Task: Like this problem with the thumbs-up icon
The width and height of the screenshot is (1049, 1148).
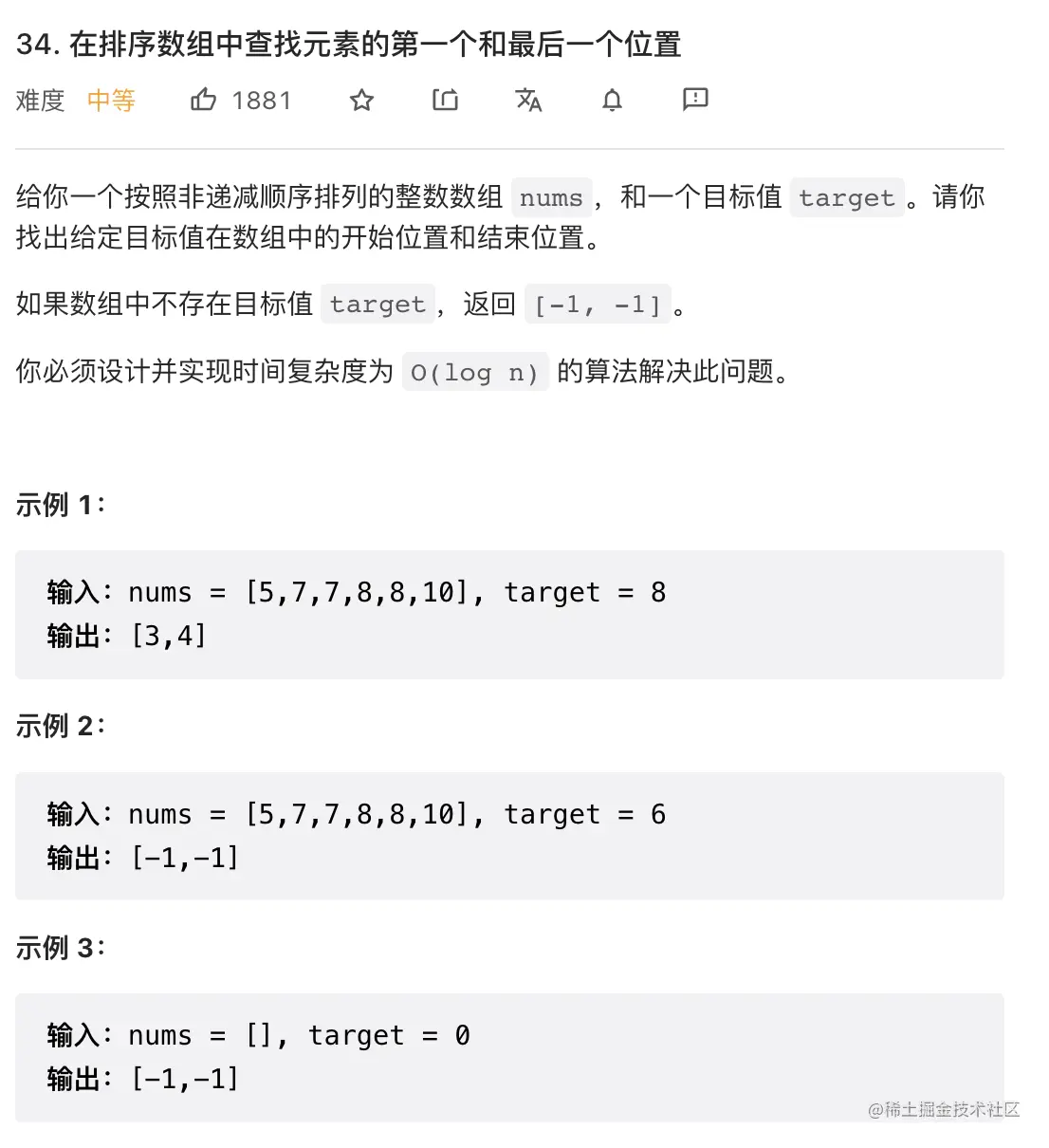Action: point(203,100)
